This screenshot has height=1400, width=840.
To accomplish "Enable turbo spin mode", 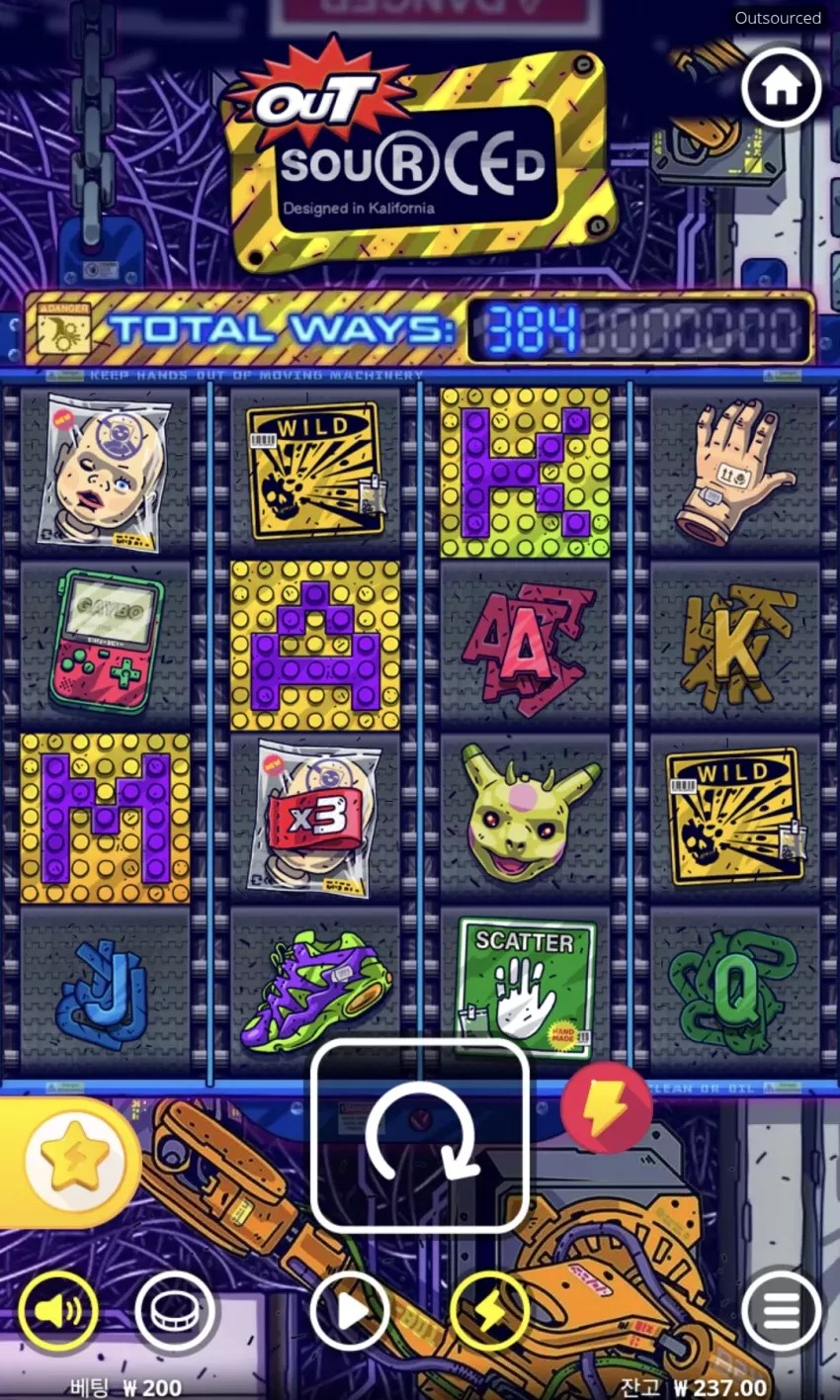I will click(490, 1311).
